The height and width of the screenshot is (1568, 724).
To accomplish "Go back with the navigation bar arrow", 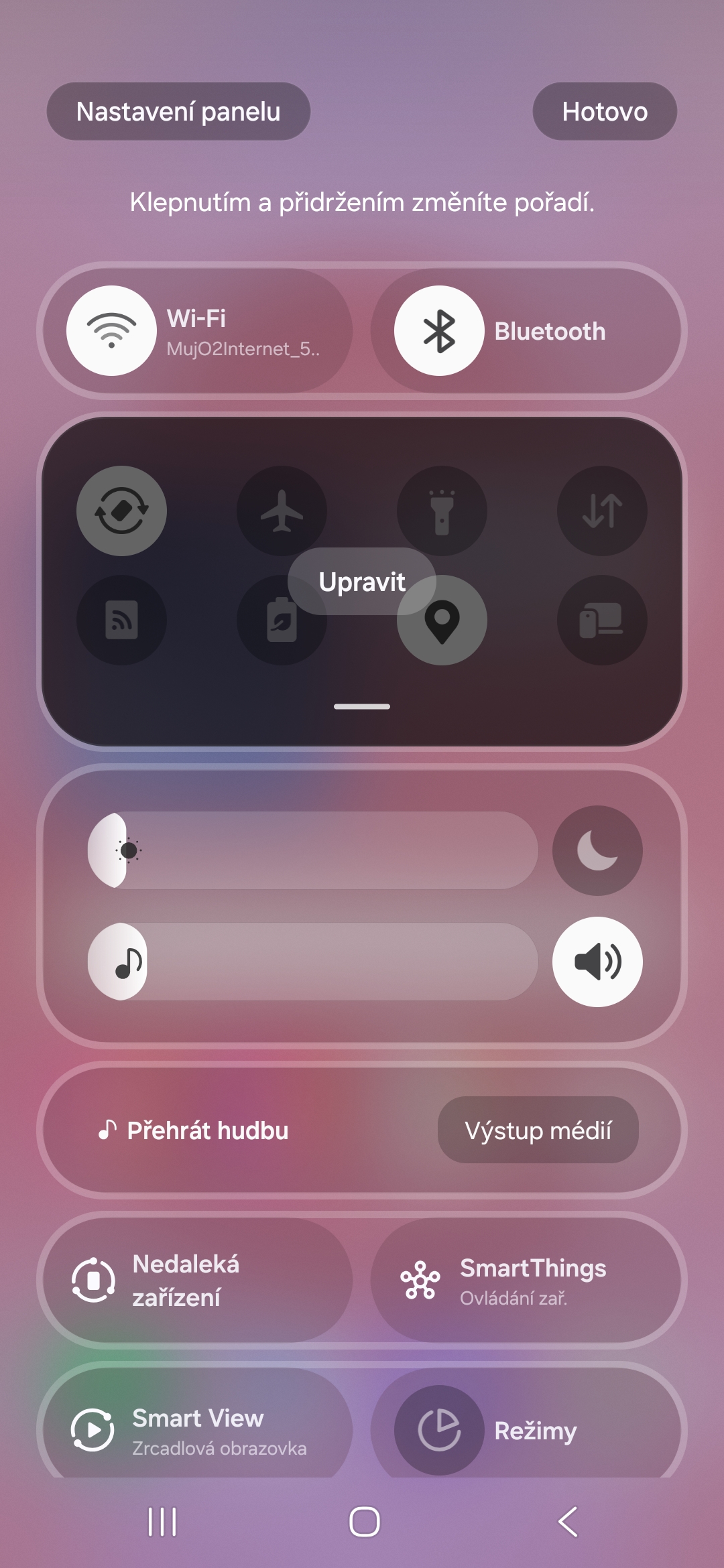I will click(568, 1521).
